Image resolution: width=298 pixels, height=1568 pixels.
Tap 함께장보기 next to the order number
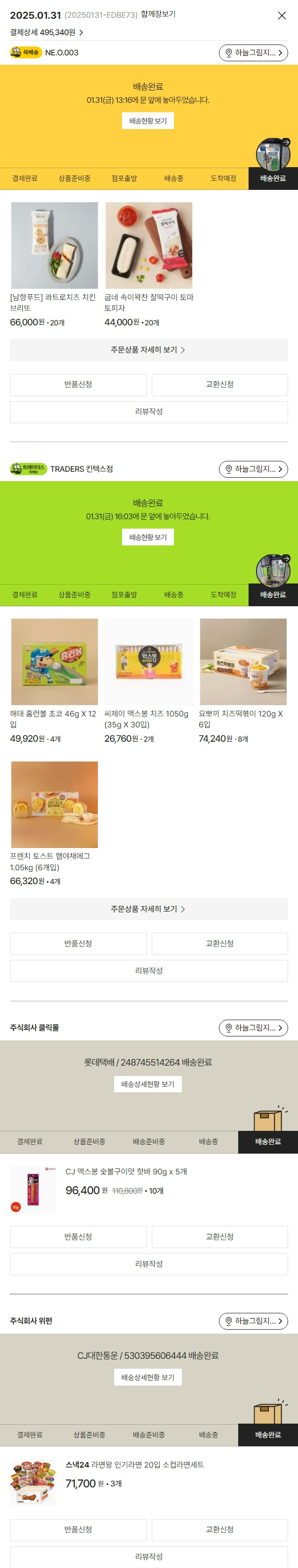(158, 15)
